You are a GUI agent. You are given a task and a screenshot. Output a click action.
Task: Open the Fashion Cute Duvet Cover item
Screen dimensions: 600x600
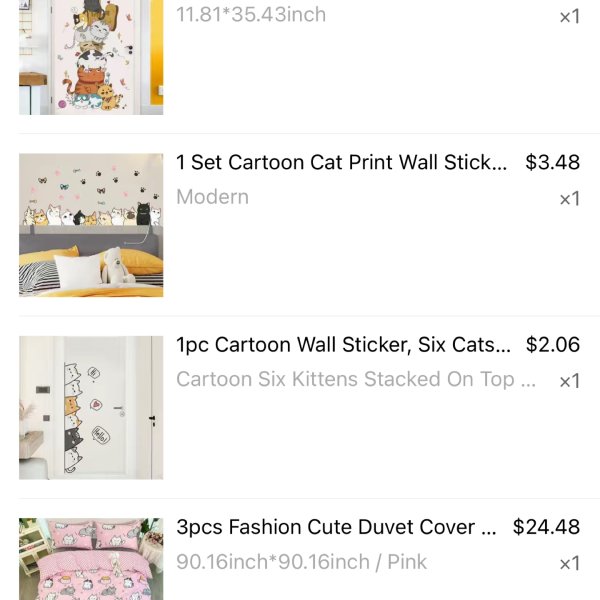pos(336,527)
